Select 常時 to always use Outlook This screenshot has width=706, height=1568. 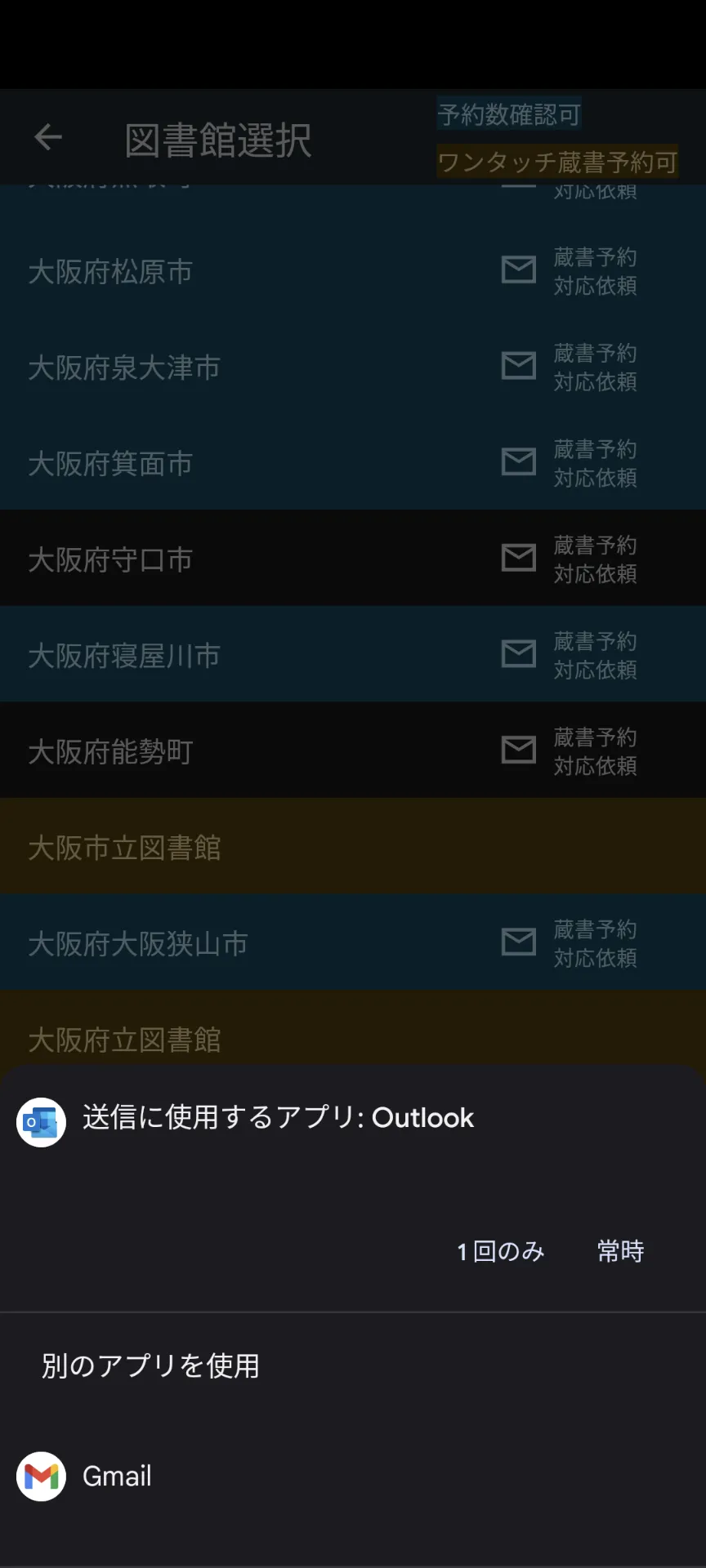point(620,1251)
